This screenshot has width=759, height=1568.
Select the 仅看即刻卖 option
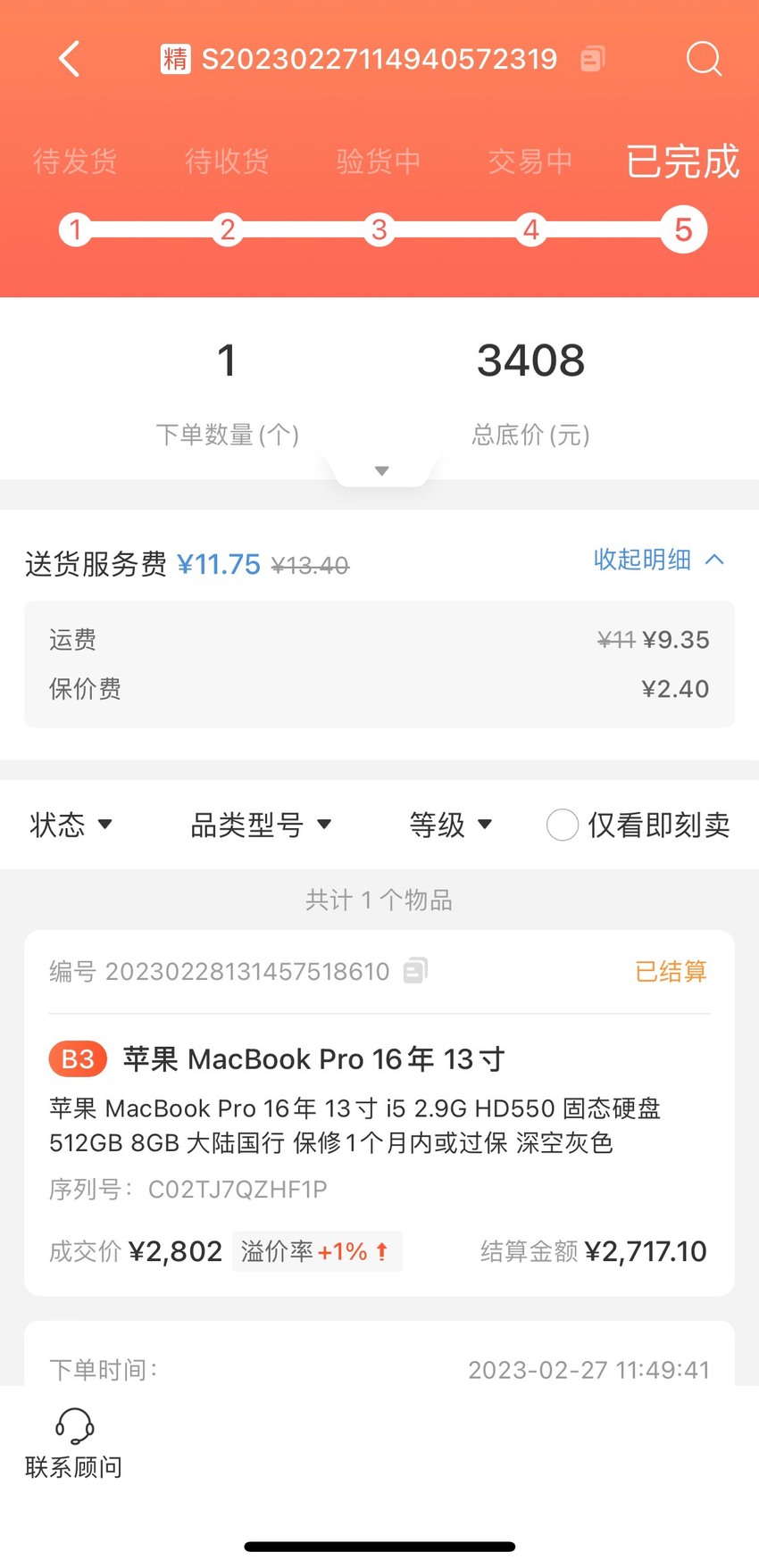[638, 825]
